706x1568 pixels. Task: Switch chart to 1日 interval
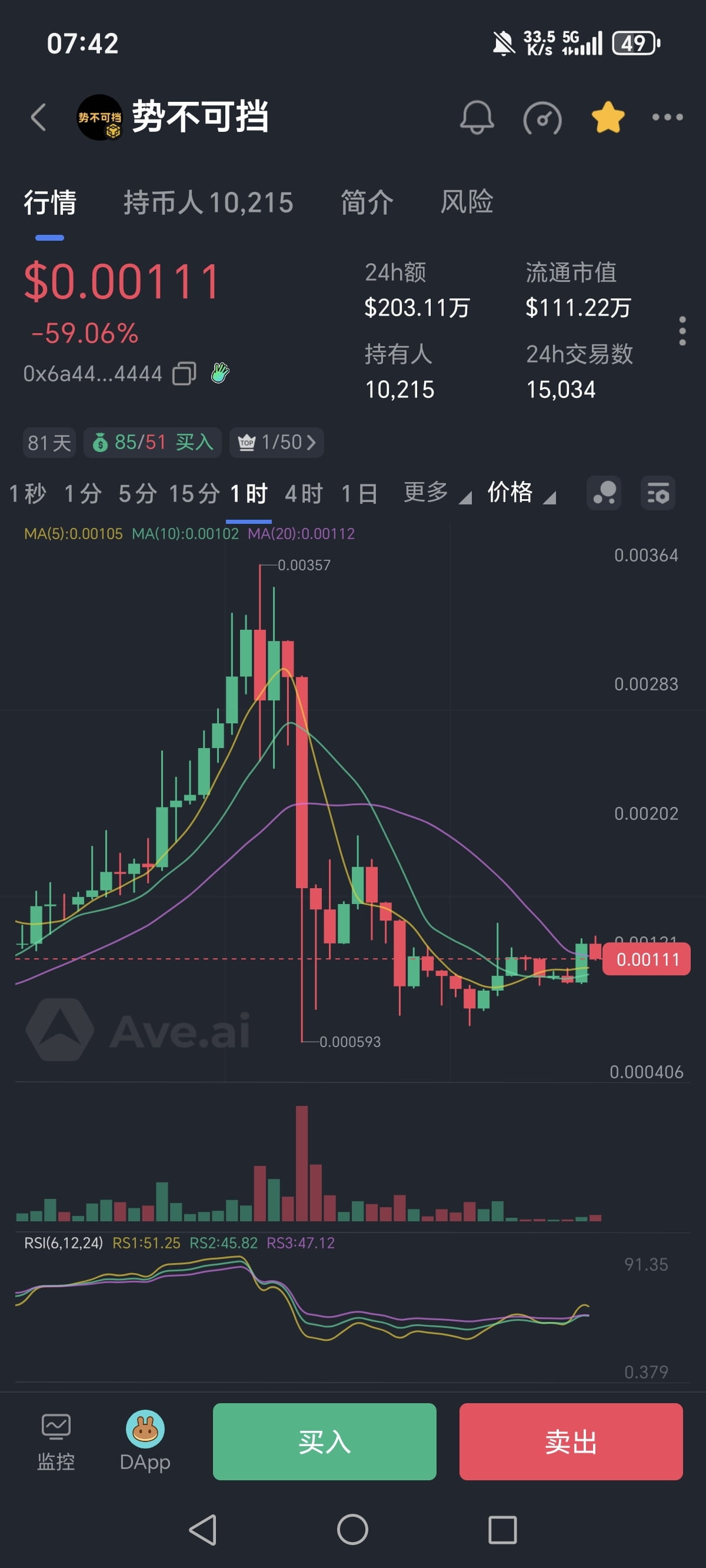(359, 493)
